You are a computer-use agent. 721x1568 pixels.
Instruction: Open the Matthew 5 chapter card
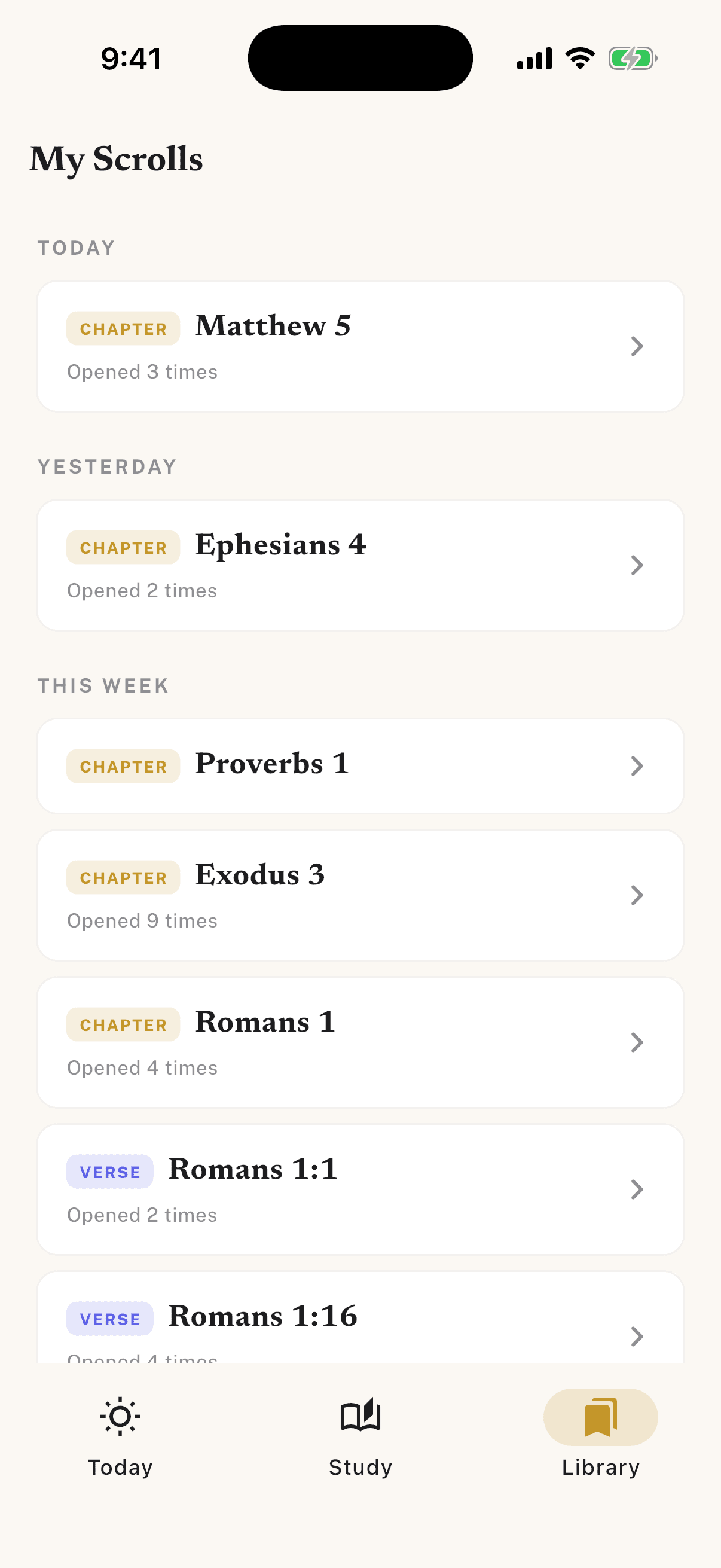360,346
